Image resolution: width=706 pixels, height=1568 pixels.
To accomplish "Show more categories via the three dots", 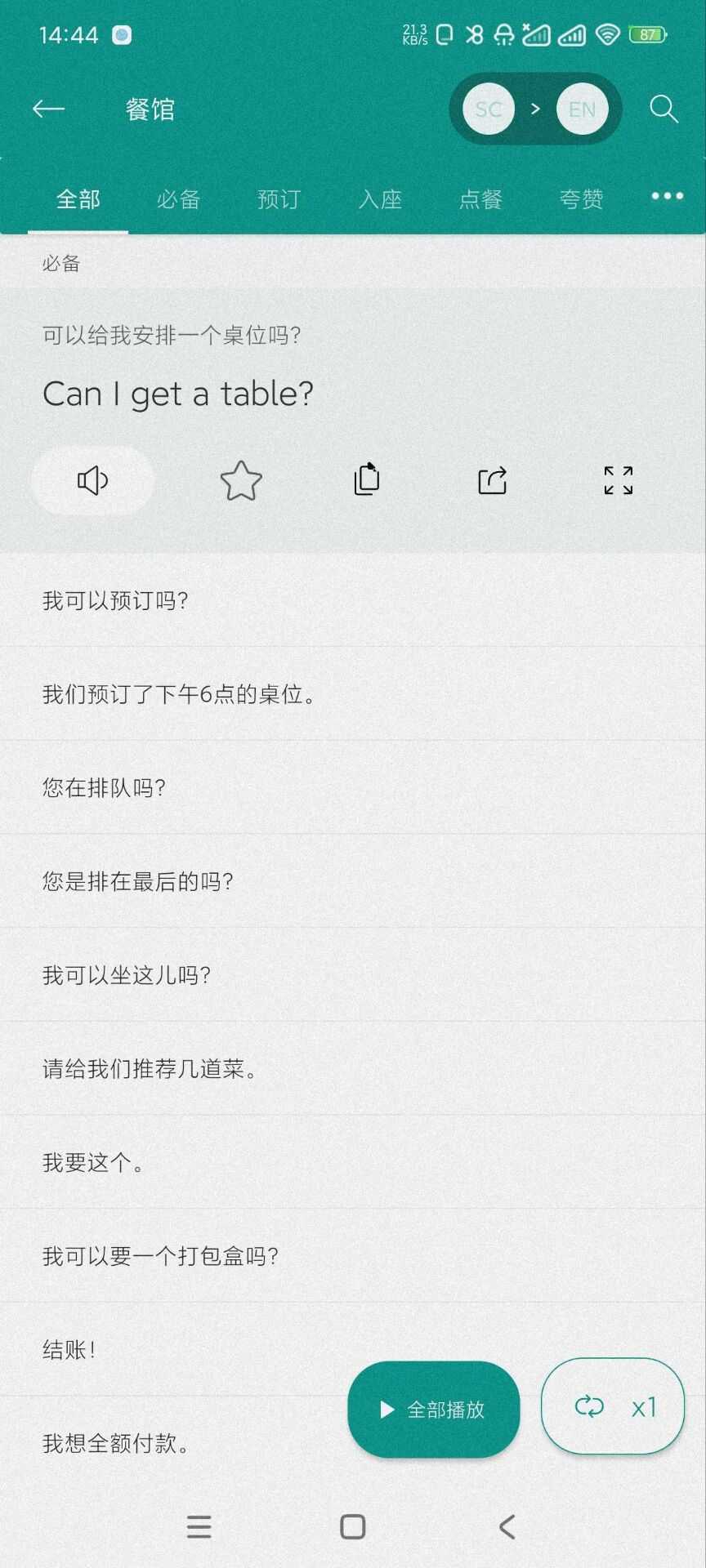I will tap(667, 196).
